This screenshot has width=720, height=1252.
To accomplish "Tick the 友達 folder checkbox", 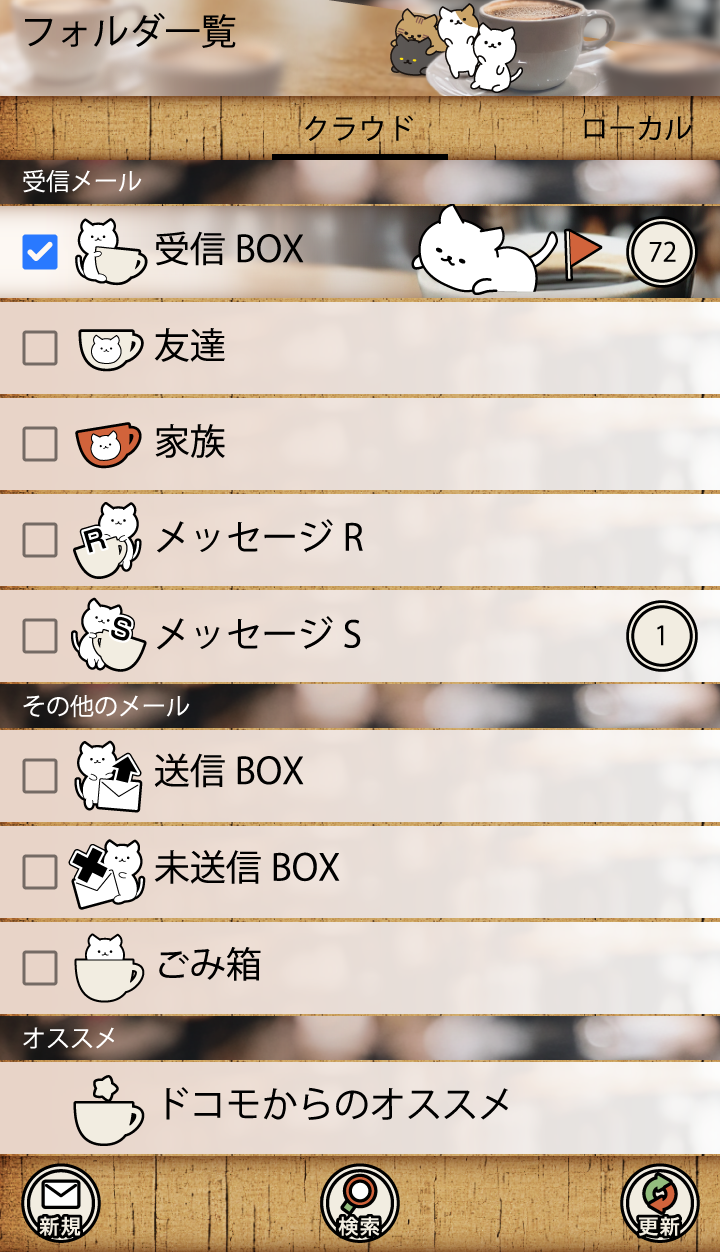I will pos(40,348).
